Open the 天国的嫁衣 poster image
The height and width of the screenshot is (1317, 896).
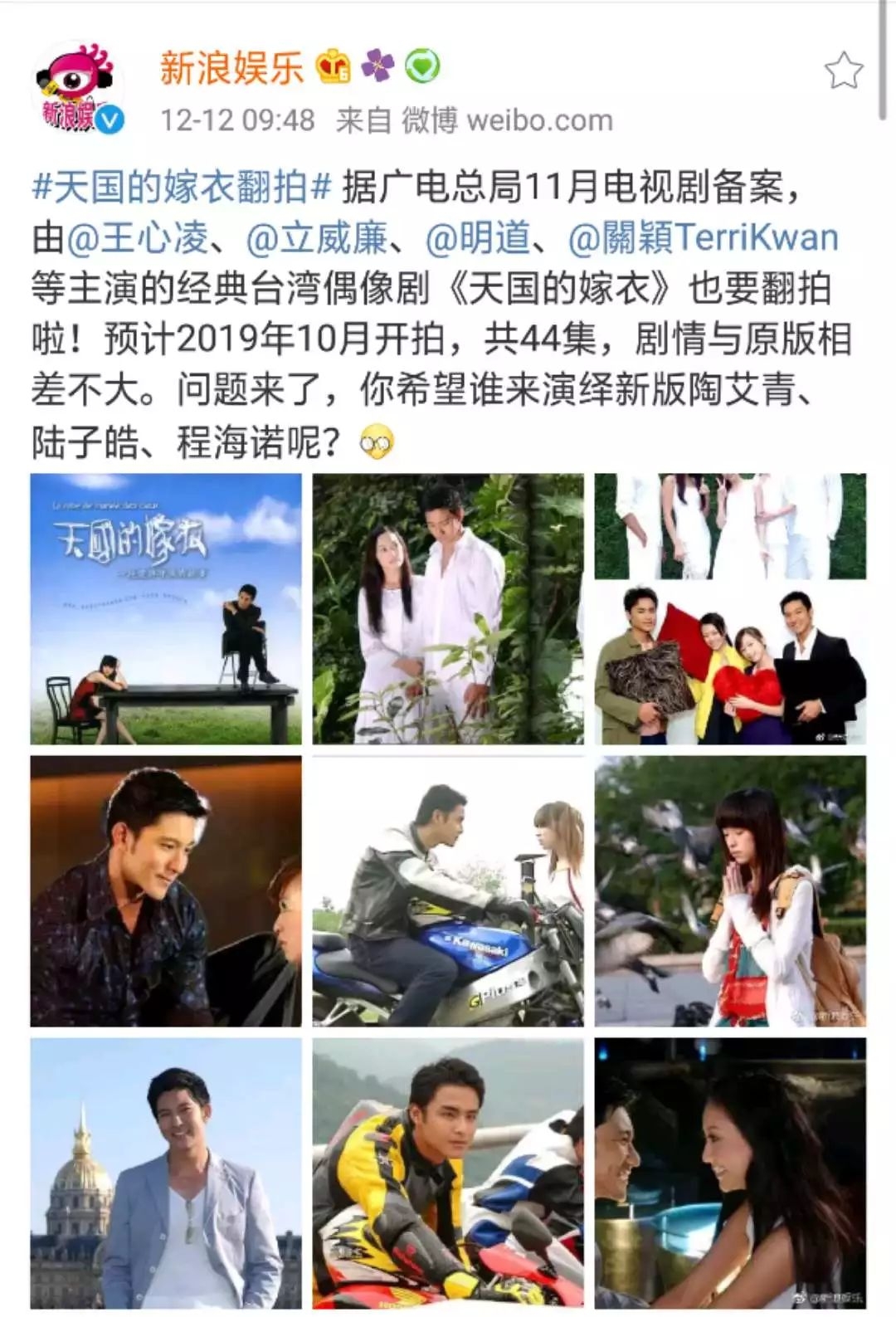coord(166,608)
